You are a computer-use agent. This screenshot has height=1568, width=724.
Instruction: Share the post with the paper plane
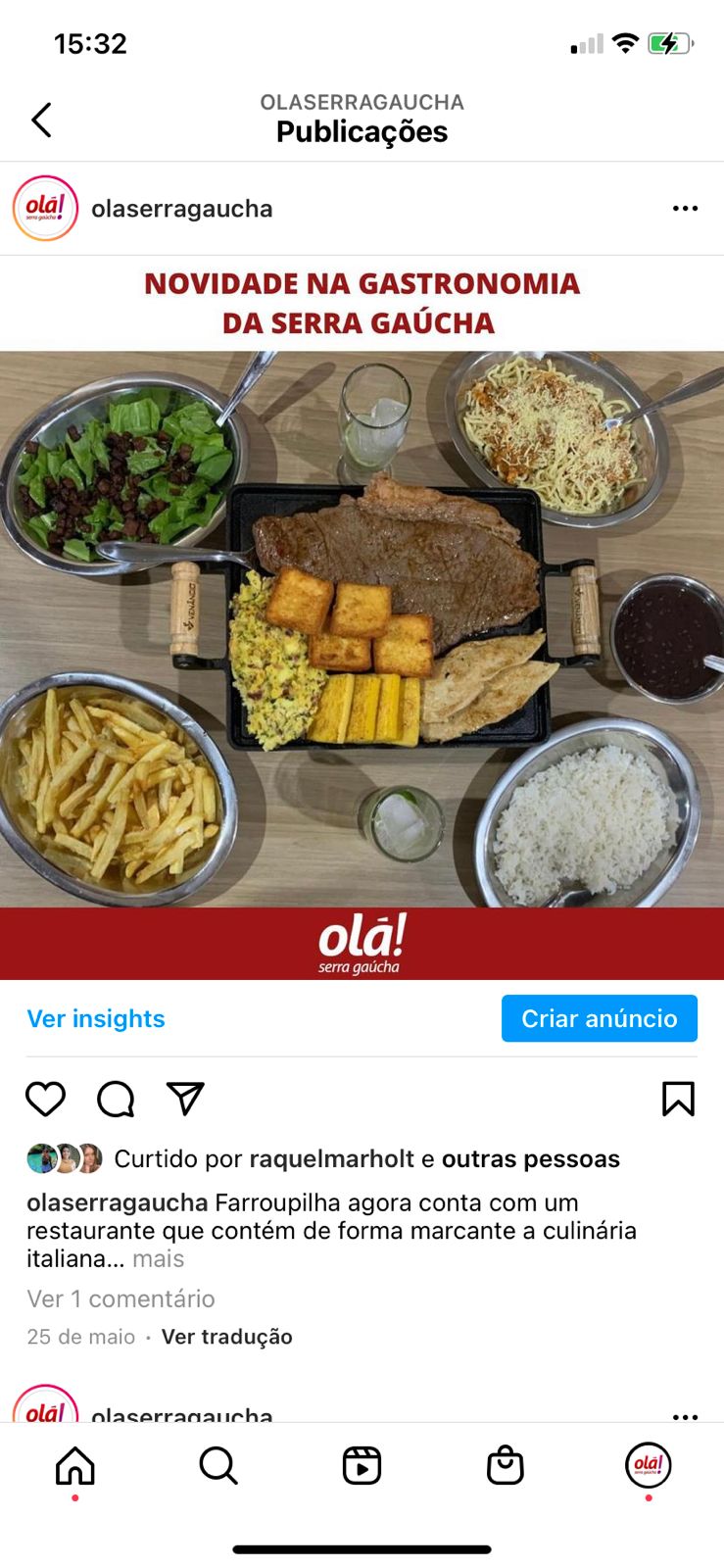(185, 1100)
